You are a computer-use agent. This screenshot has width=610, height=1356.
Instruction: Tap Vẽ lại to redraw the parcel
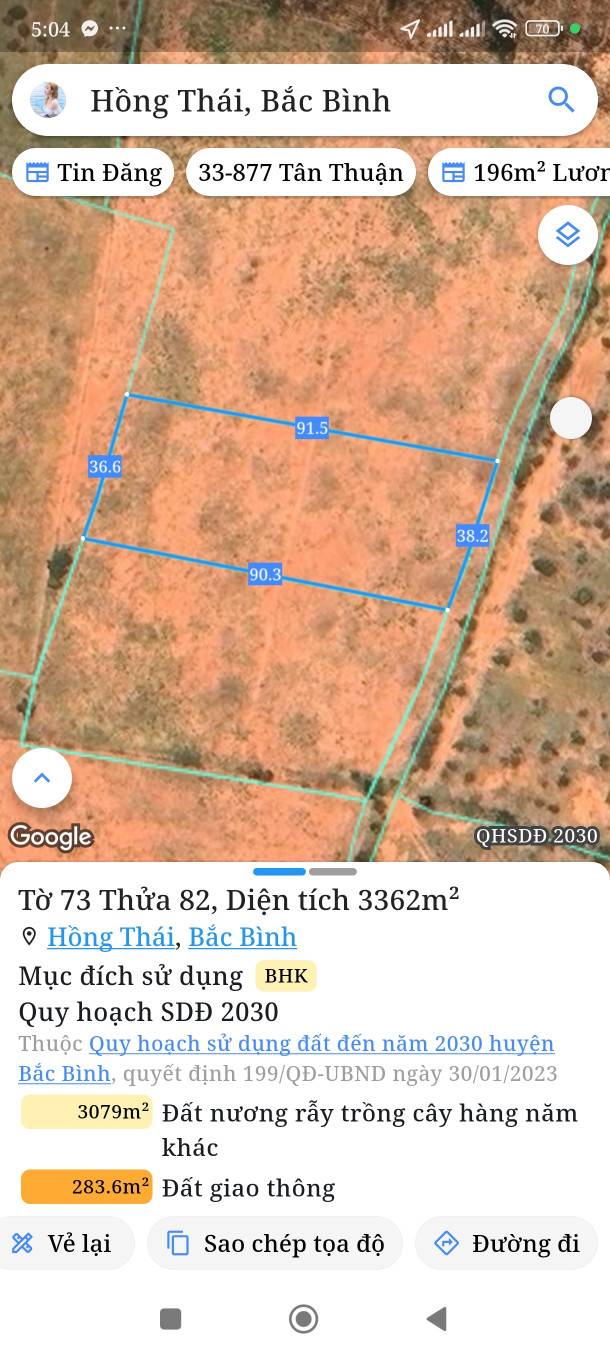(x=64, y=1243)
